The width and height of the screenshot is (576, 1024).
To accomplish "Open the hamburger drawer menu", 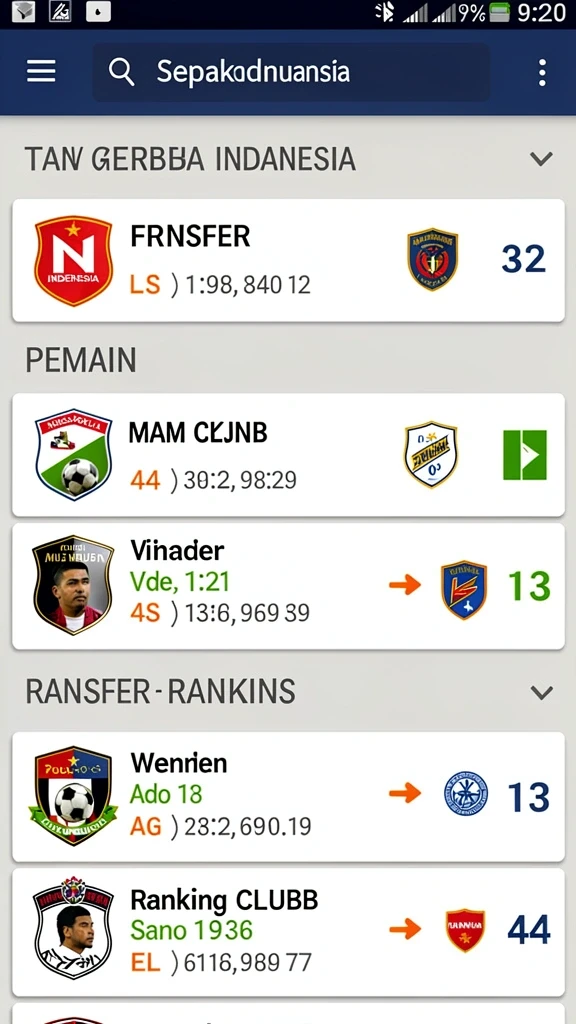I will (41, 72).
